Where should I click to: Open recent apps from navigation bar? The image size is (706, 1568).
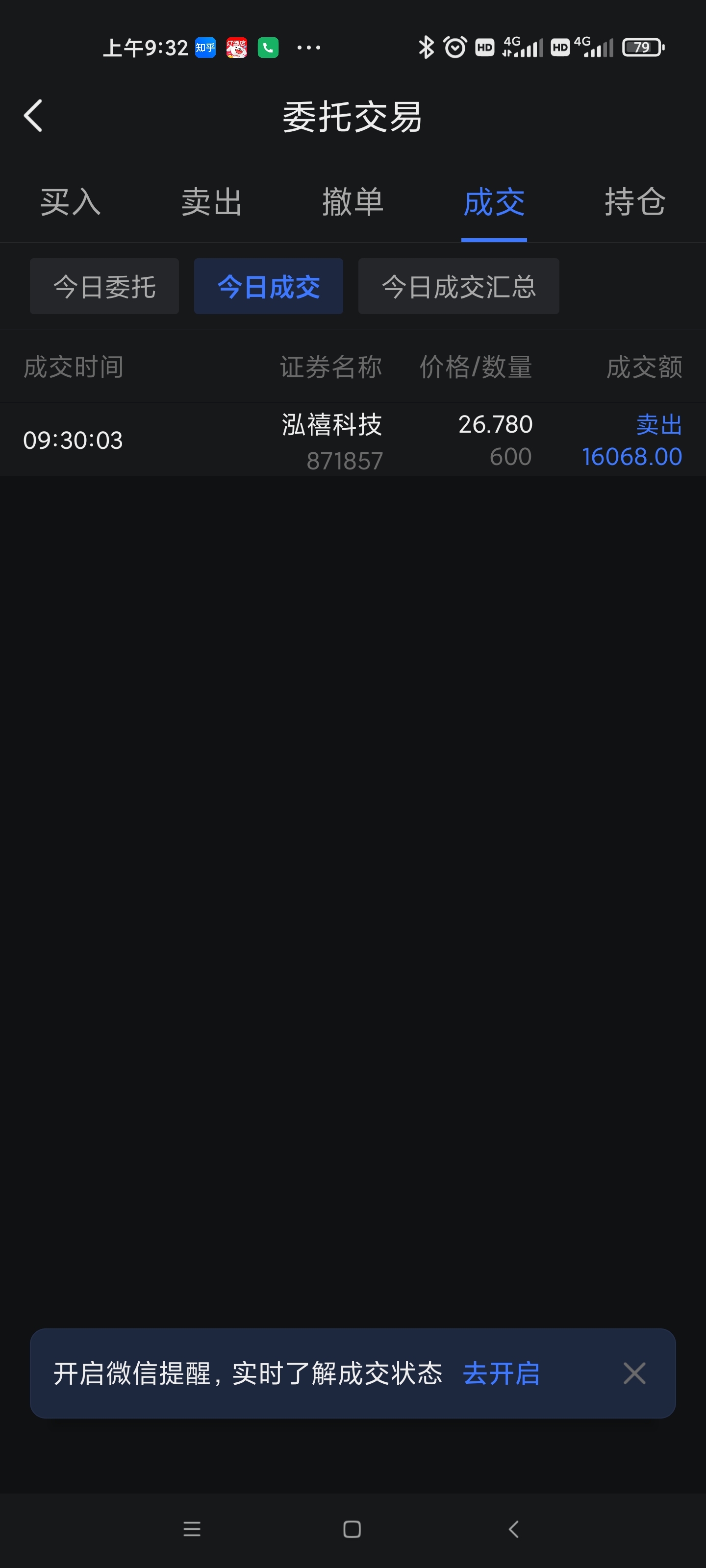coord(192,1529)
